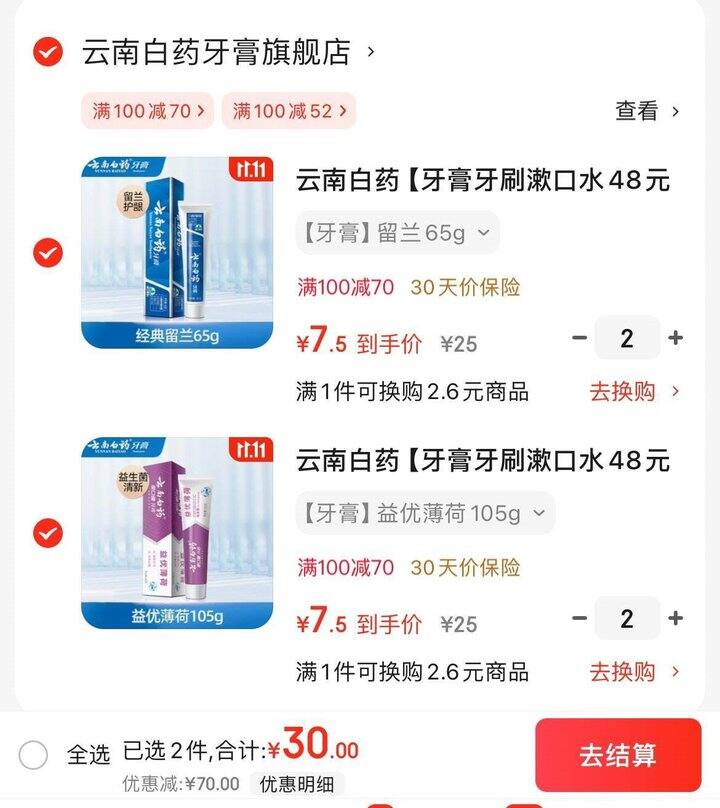点击留兰牙膏的数量输入框 2
This screenshot has height=808, width=720.
[x=627, y=339]
